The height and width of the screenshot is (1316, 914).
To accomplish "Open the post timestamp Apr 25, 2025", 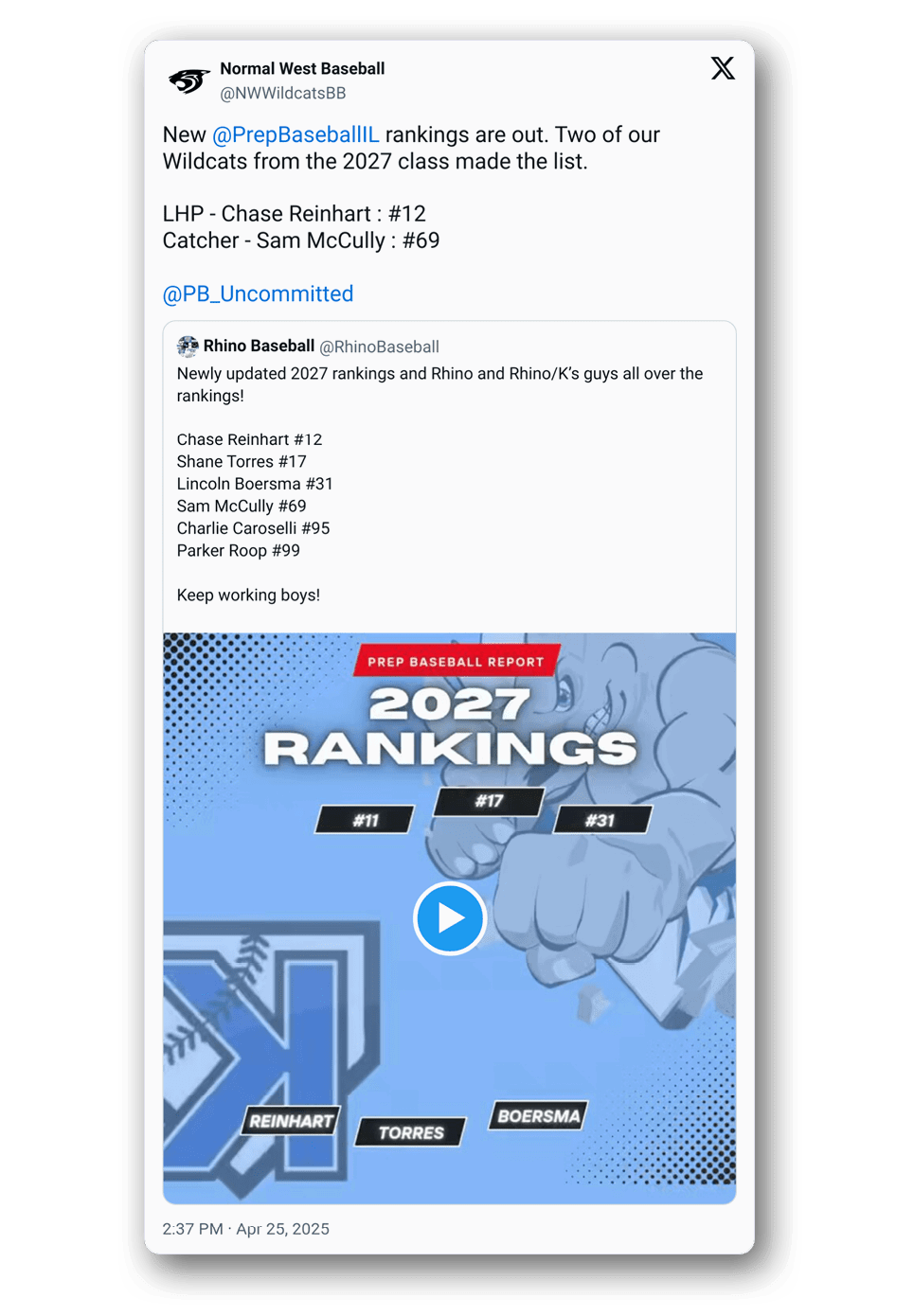I will tap(245, 1229).
